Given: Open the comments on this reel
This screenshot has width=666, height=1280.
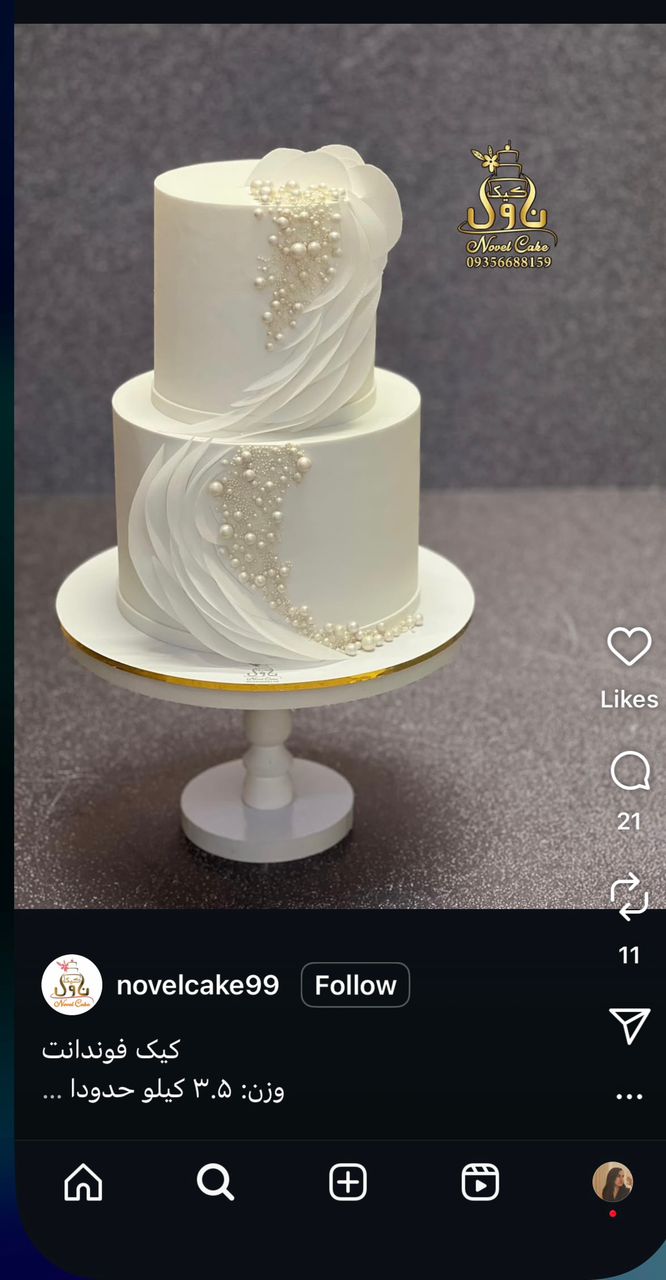Looking at the screenshot, I should 629,771.
